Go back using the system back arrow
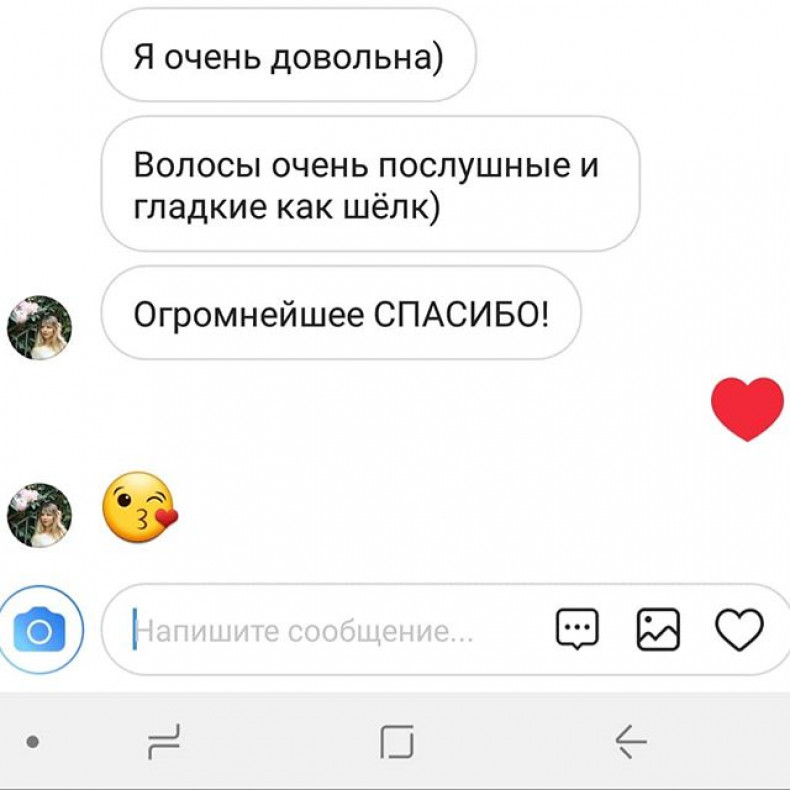790x790 pixels. click(x=630, y=742)
